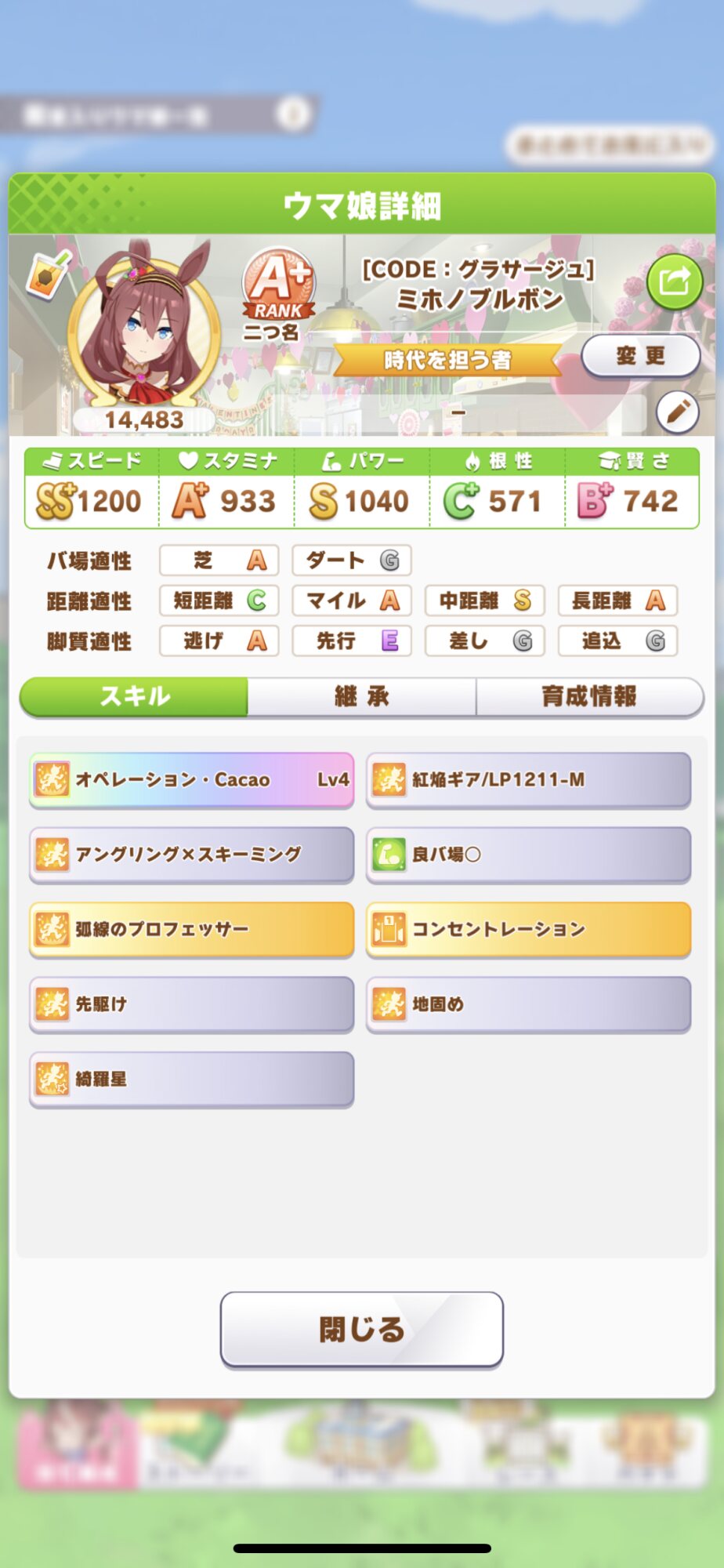Image resolution: width=724 pixels, height=1568 pixels.
Task: View the 良バ場○ skill
Action: click(529, 855)
